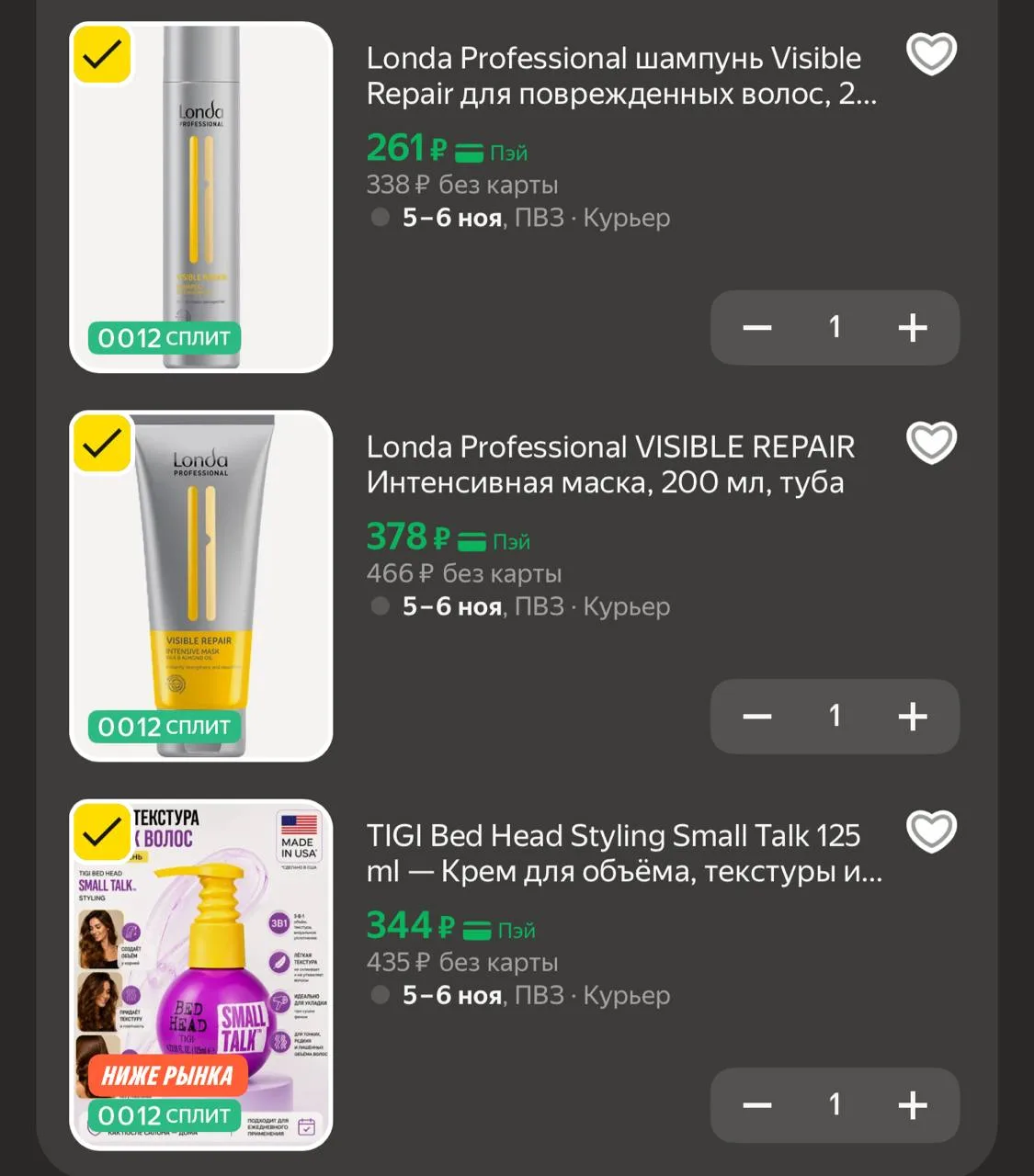Deselect the Londa Intensive mask checkbox
Image resolution: width=1034 pixels, height=1176 pixels.
pyautogui.click(x=102, y=445)
